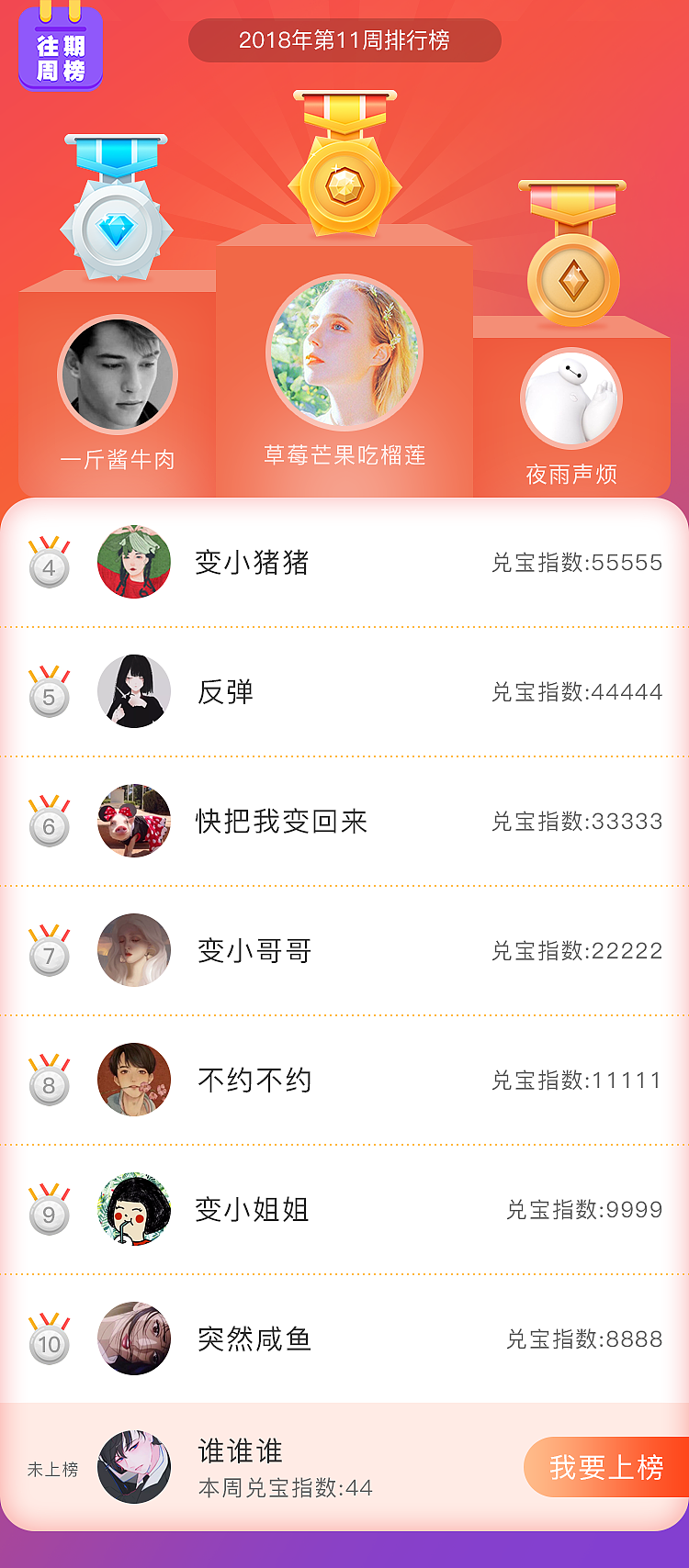
Task: Open profile of 一斤酱牛肉
Action: pyautogui.click(x=115, y=372)
